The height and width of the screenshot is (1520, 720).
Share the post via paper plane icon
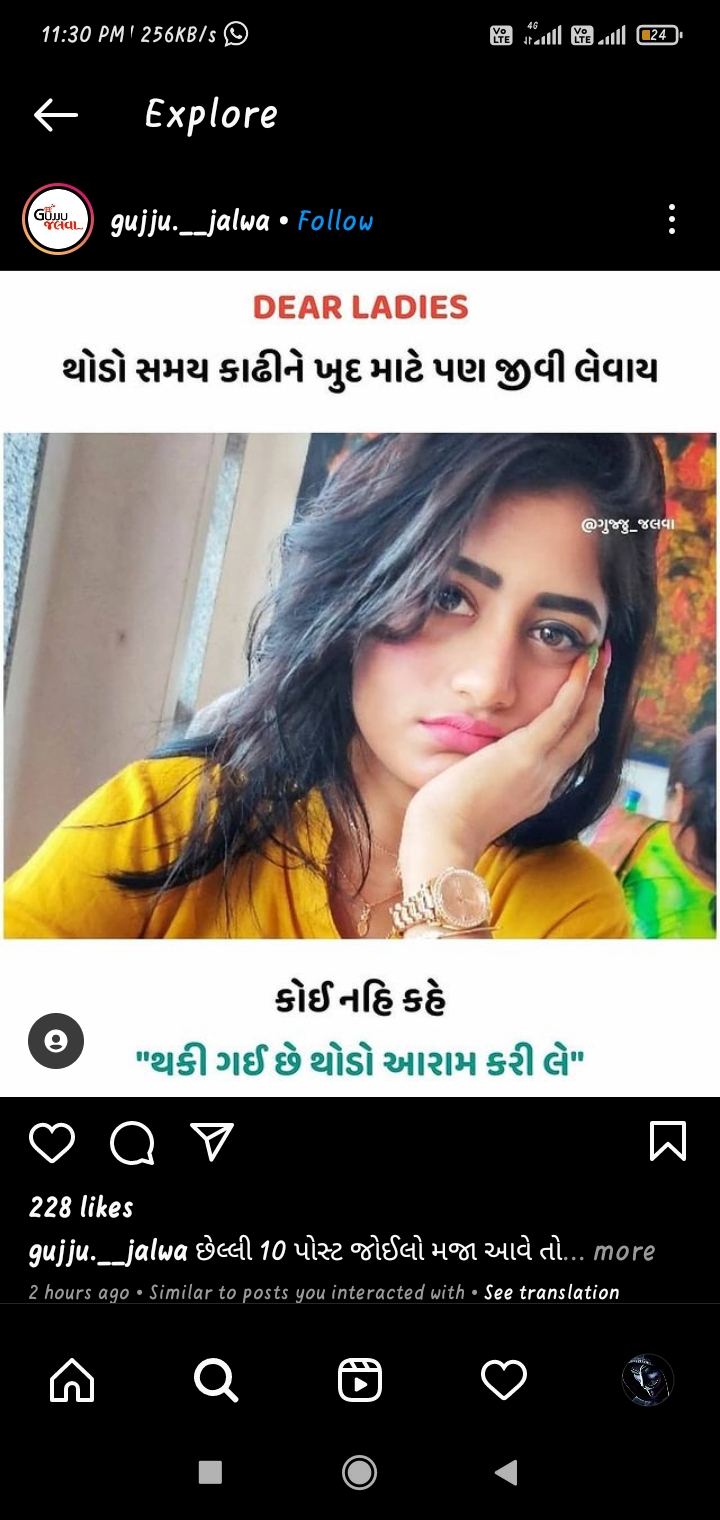pos(212,1141)
